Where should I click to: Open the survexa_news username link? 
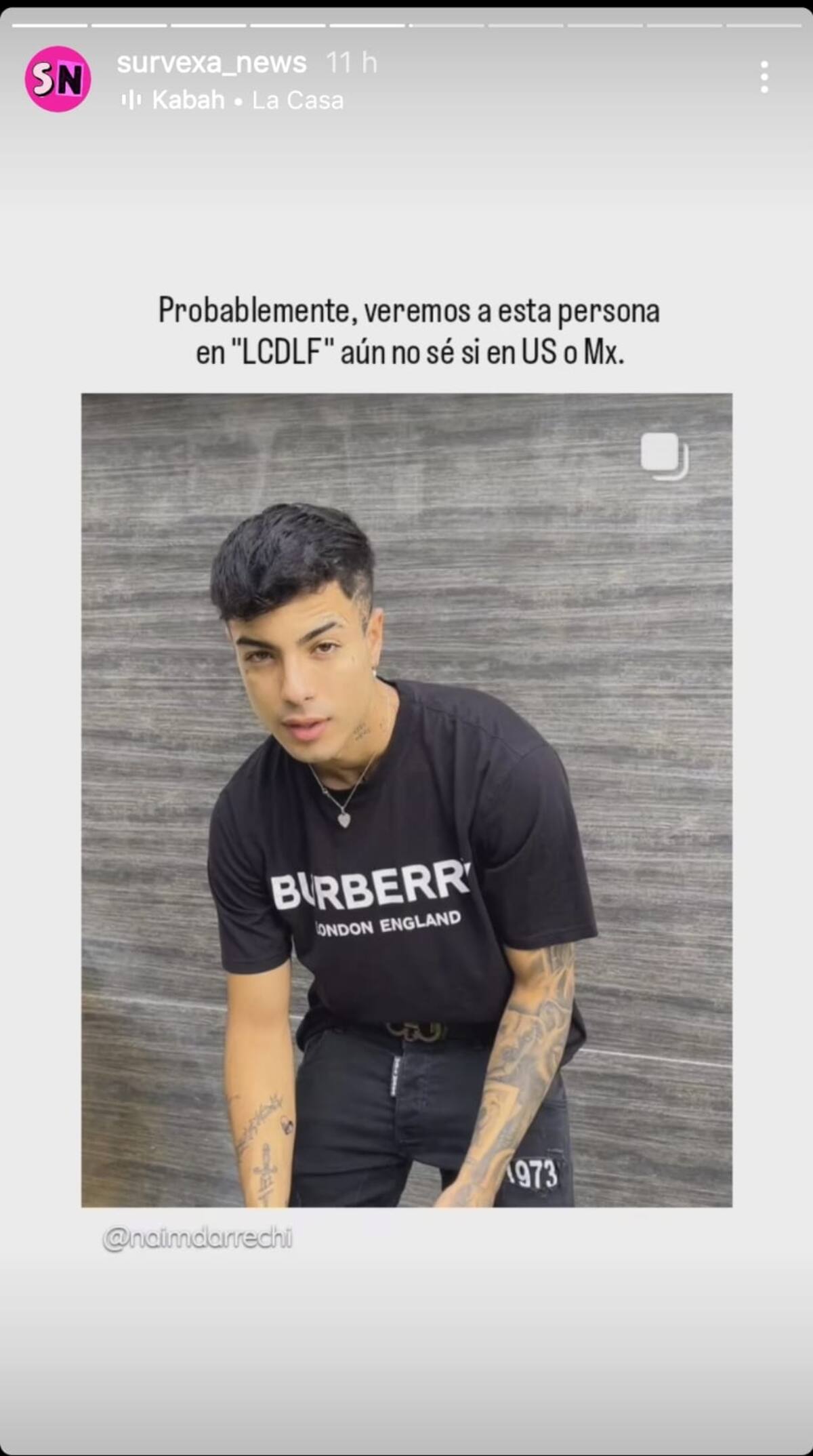click(211, 62)
